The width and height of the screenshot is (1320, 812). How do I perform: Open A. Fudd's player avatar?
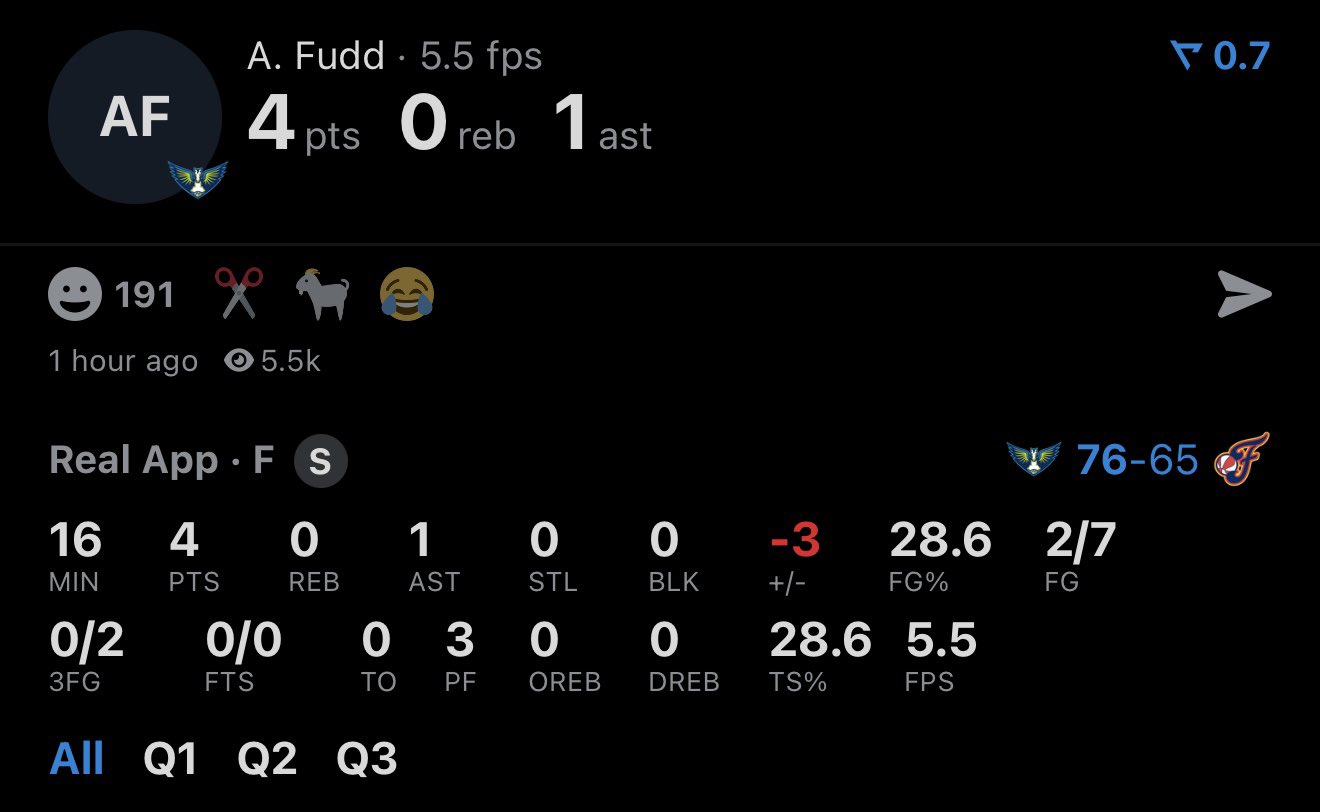pyautogui.click(x=135, y=116)
